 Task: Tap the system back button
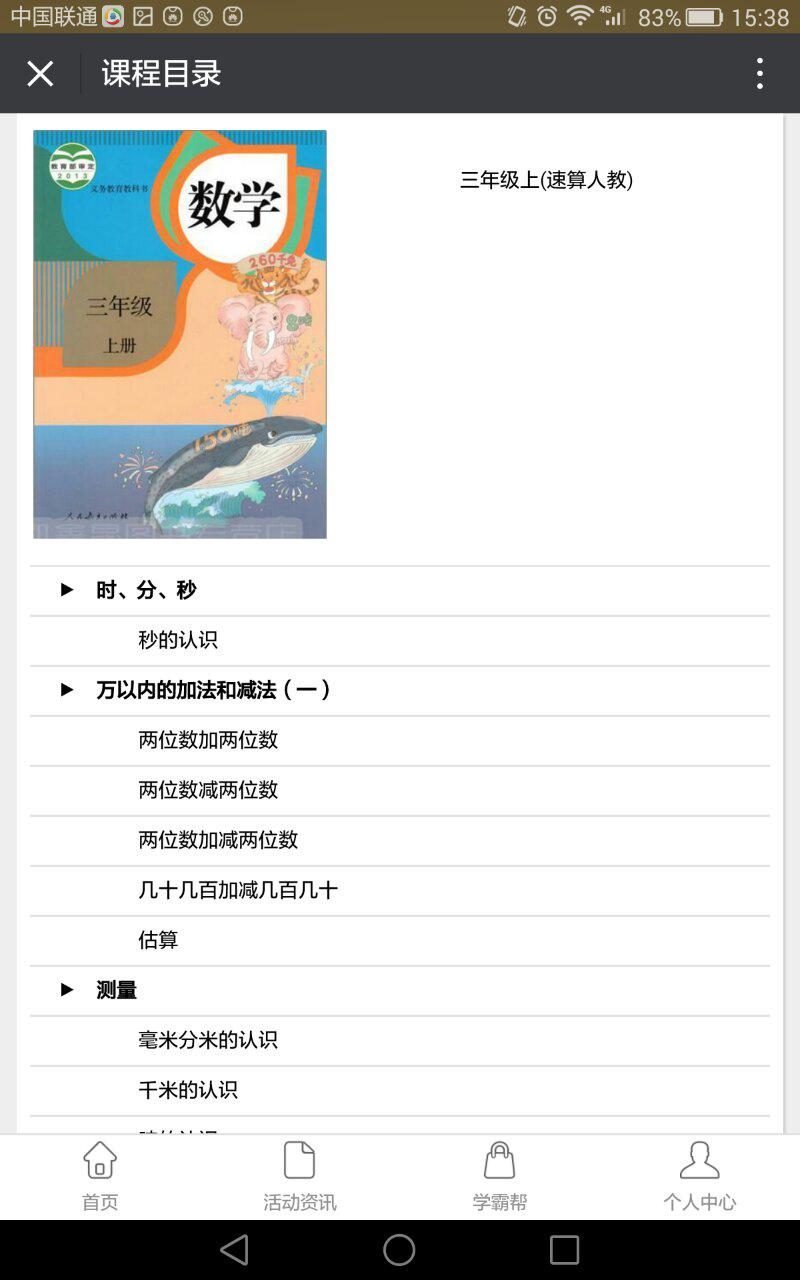(234, 1249)
